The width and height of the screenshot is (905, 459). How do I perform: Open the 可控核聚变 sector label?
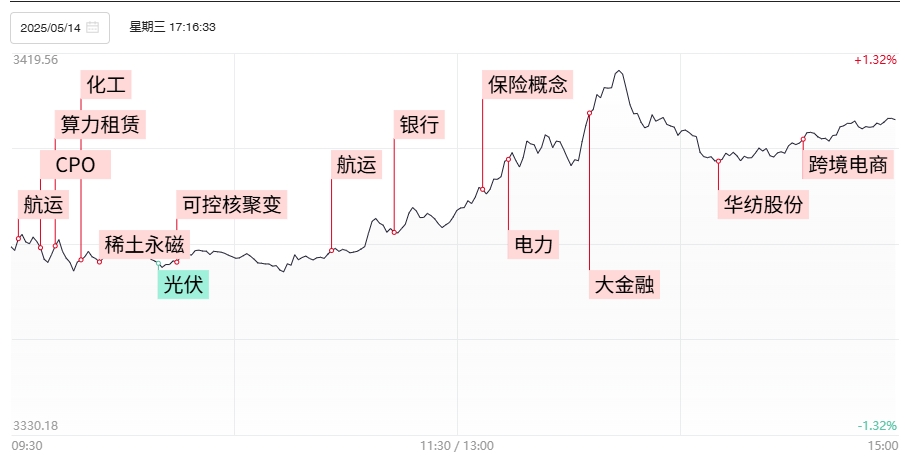tap(232, 205)
